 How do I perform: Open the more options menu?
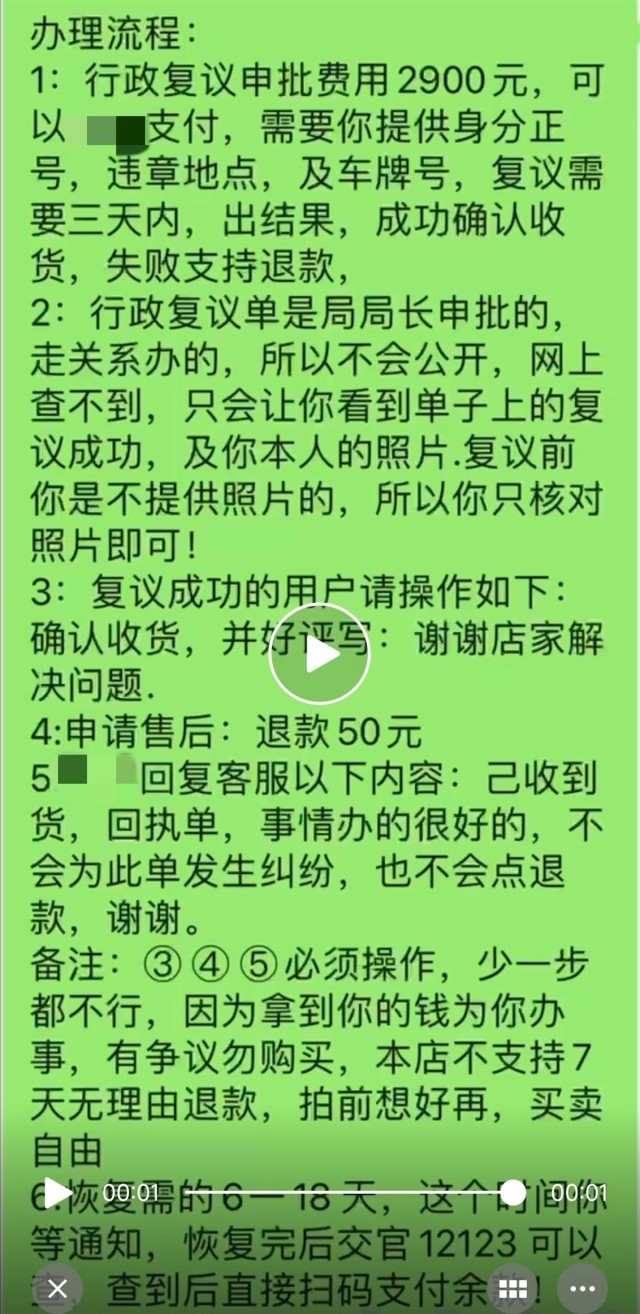(x=582, y=1288)
